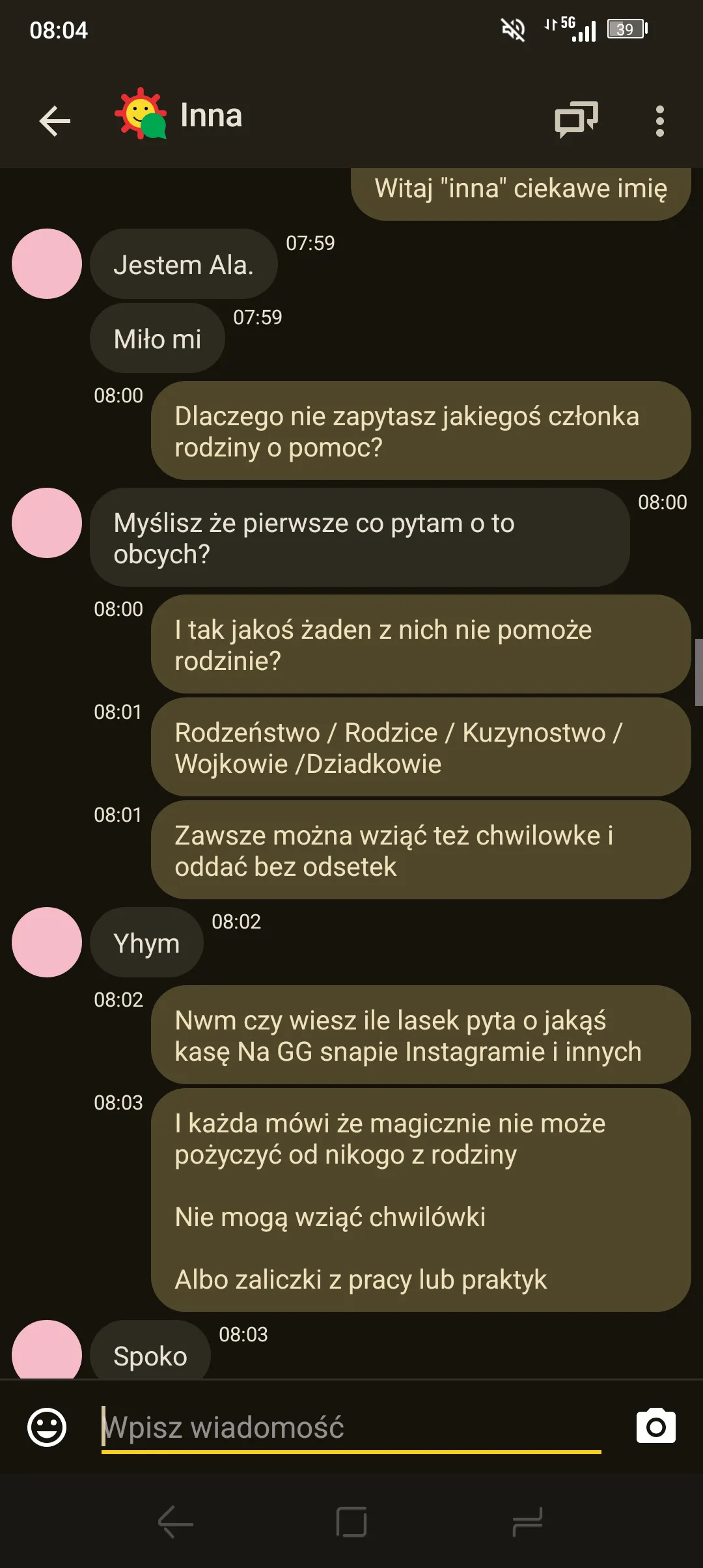
Task: Open the camera to send a photo
Action: [x=655, y=1427]
